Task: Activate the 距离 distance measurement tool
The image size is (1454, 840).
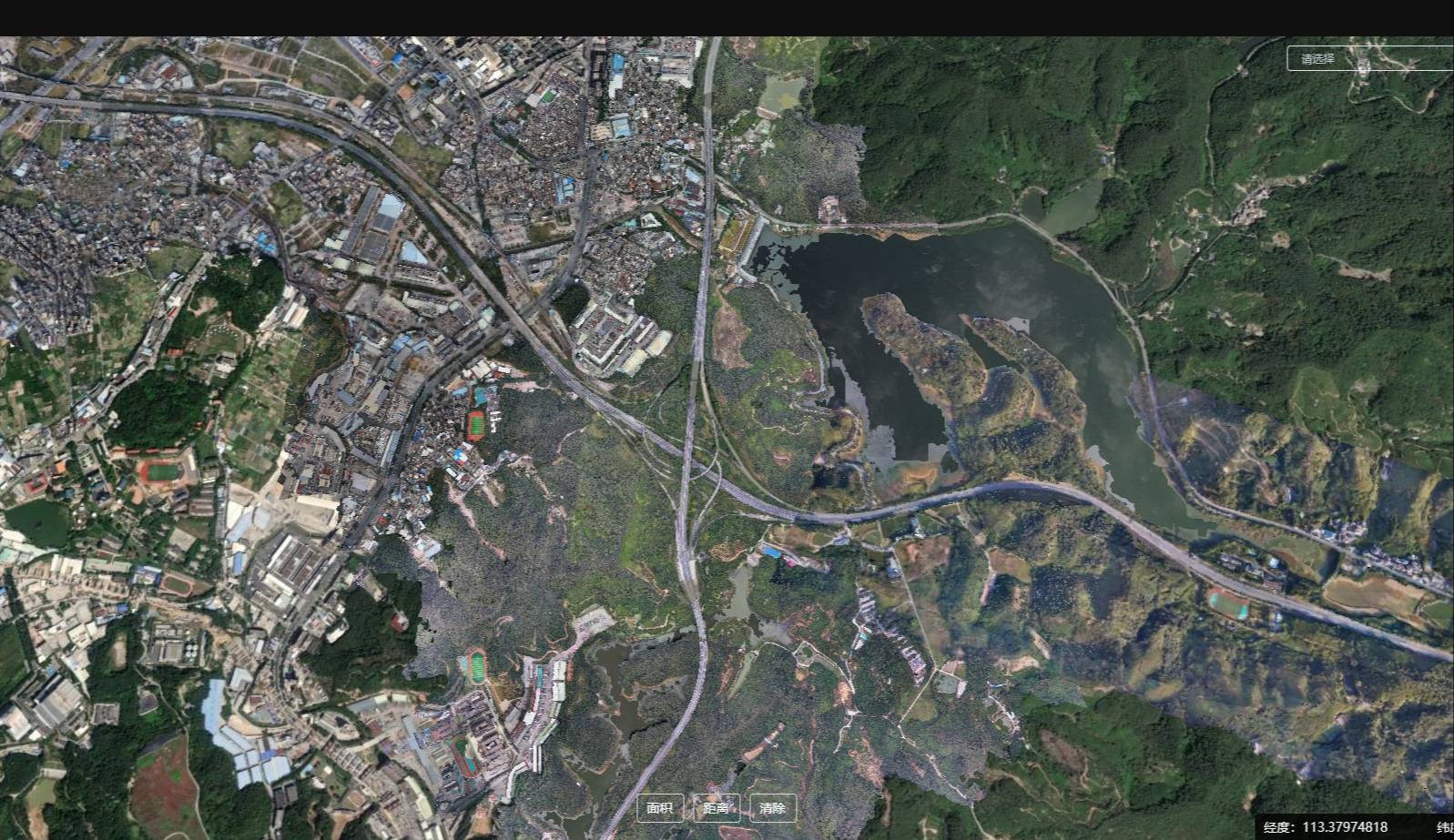Action: pos(717,808)
